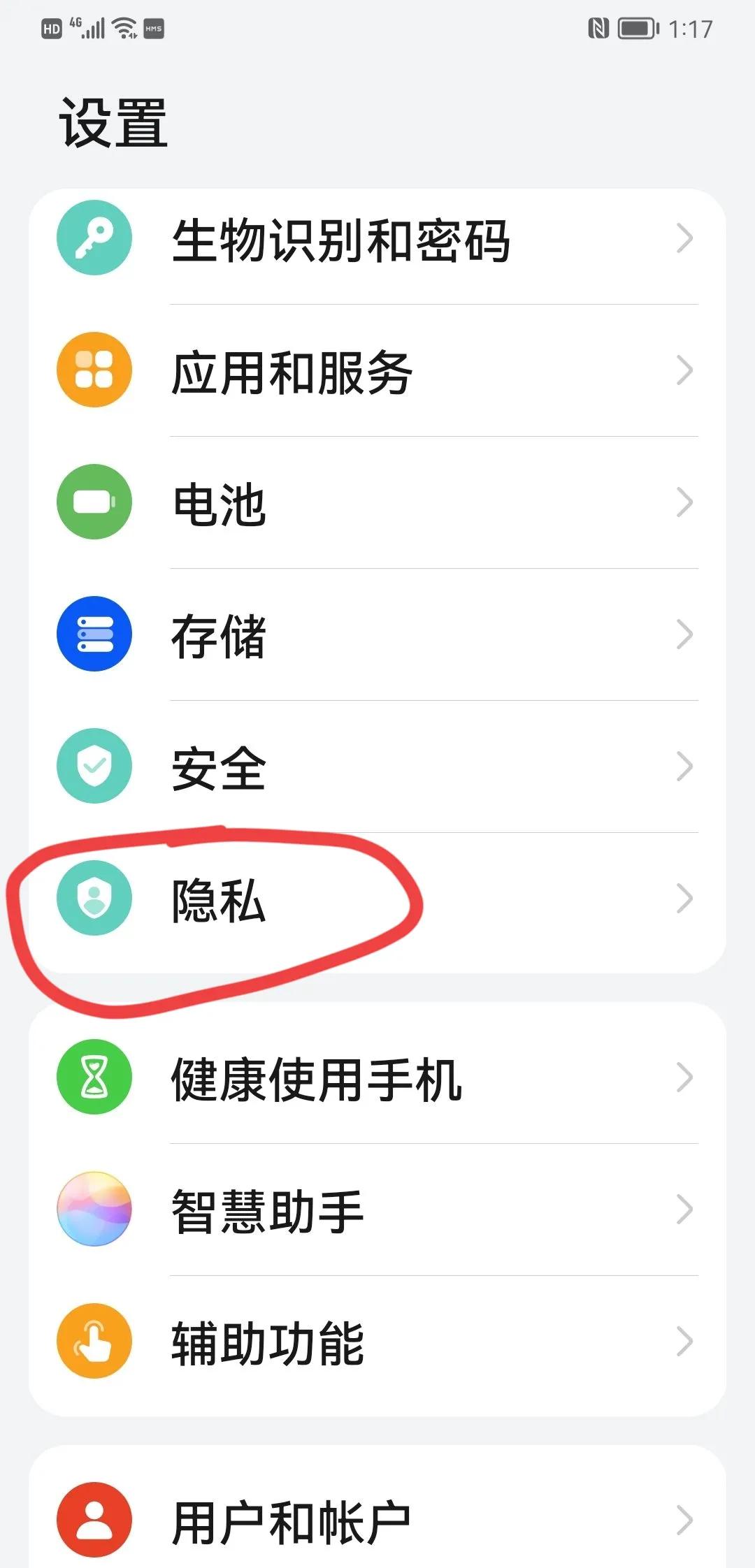Click the 智慧助手 assistant sphere icon
This screenshot has width=755, height=1568.
93,1208
